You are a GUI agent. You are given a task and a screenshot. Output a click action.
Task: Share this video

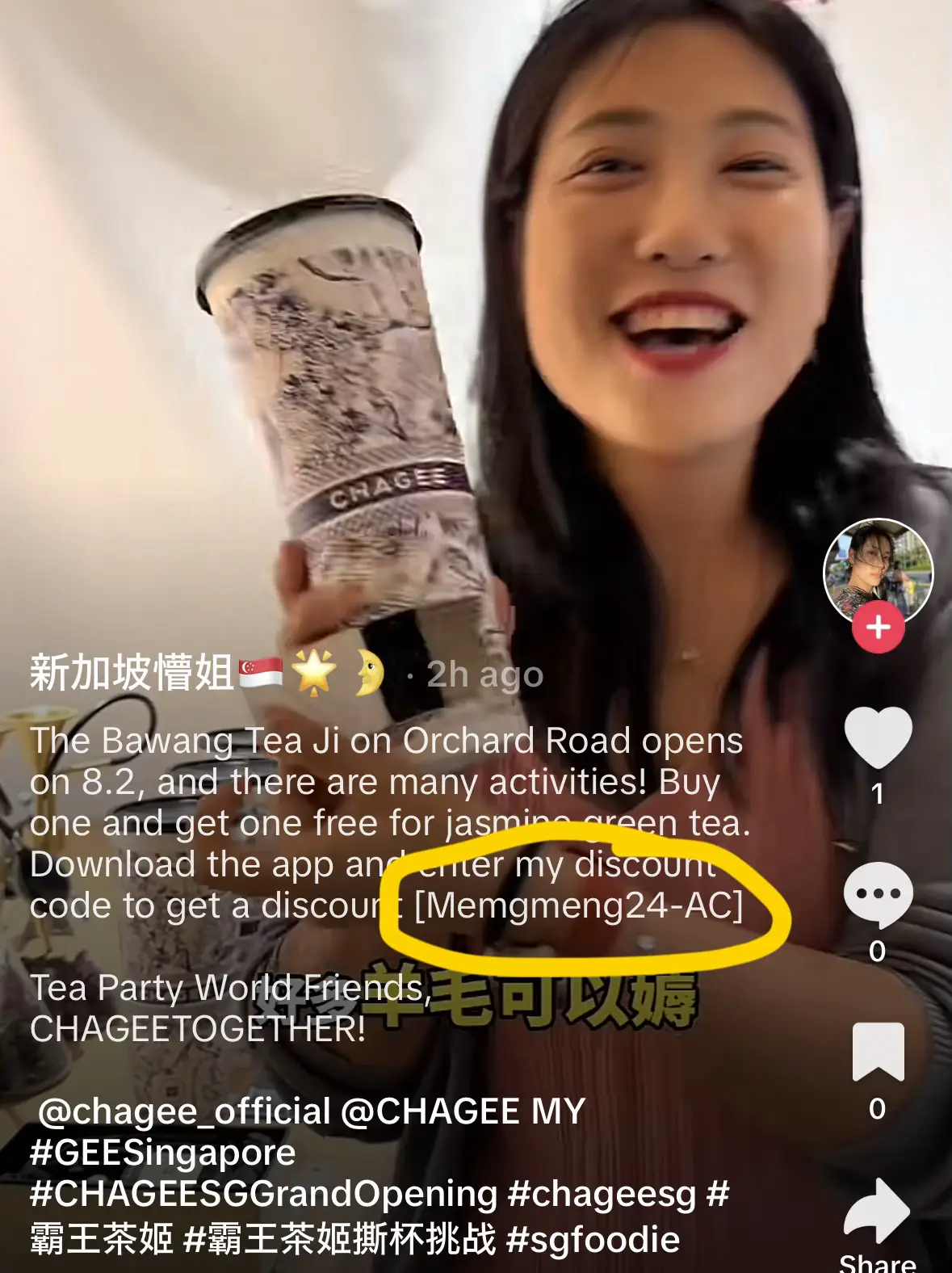click(877, 1211)
